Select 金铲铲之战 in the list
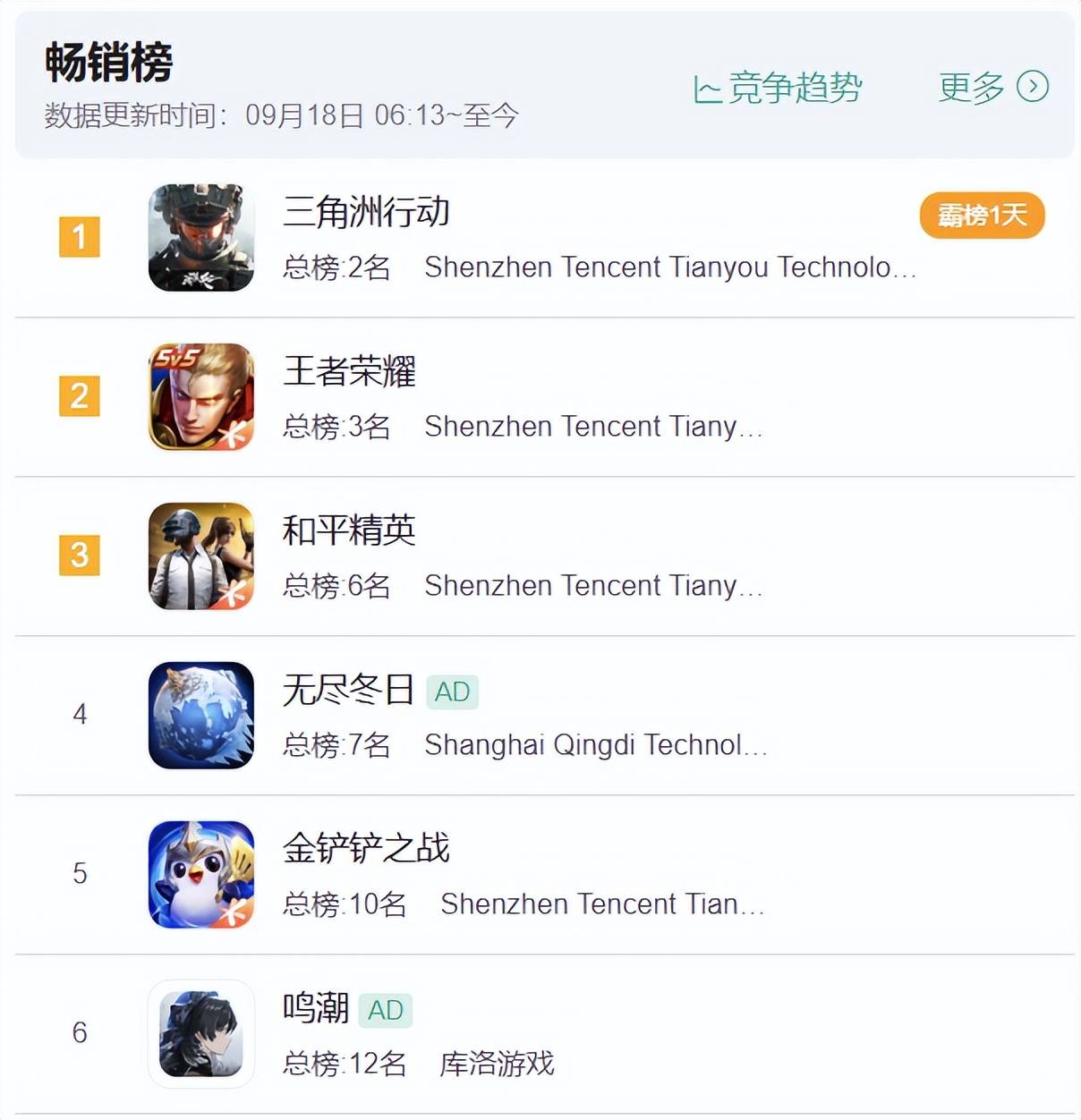The height and width of the screenshot is (1120, 1081). point(365,849)
